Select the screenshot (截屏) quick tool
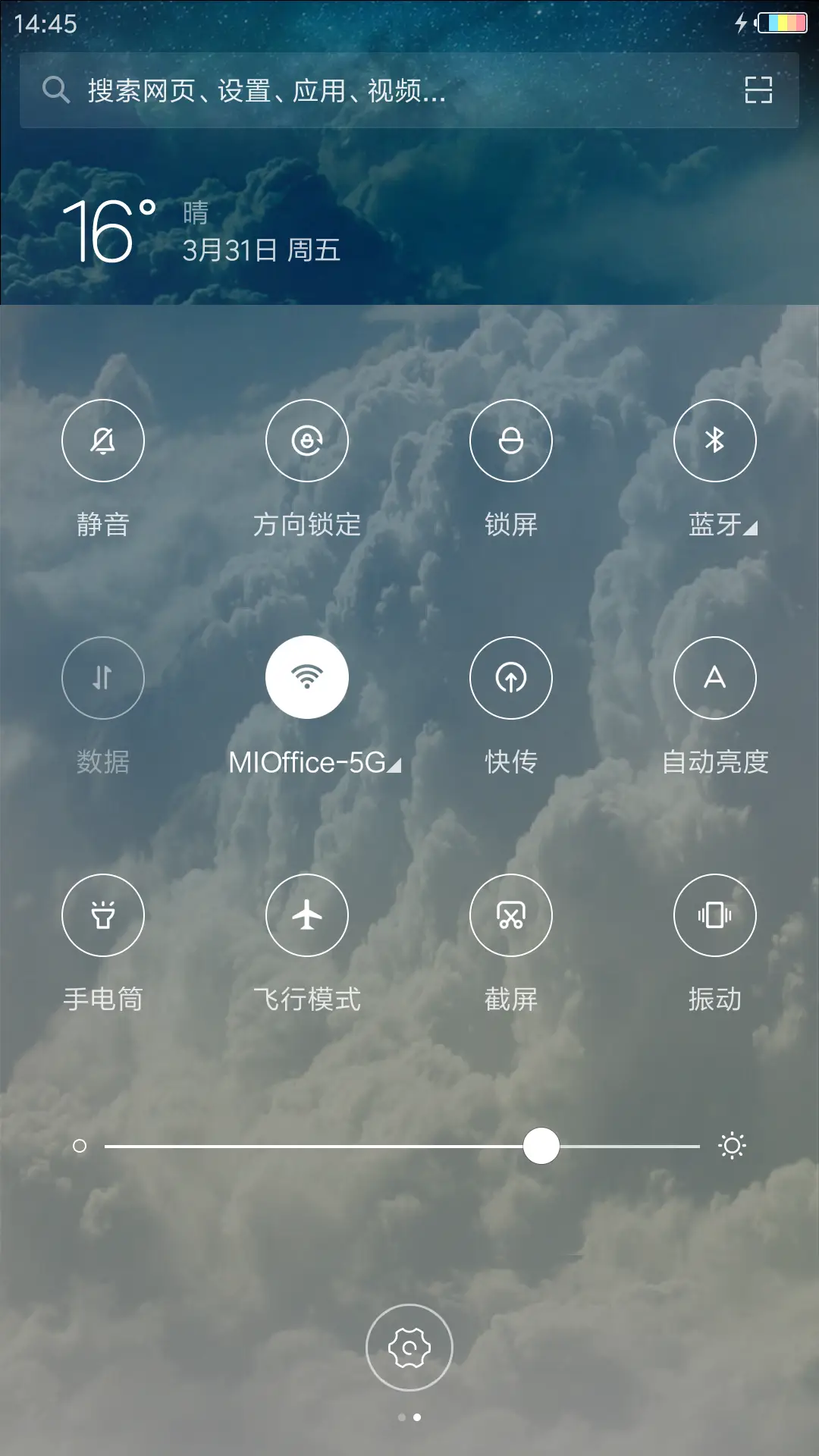Screen dimensions: 819x1456 point(510,915)
